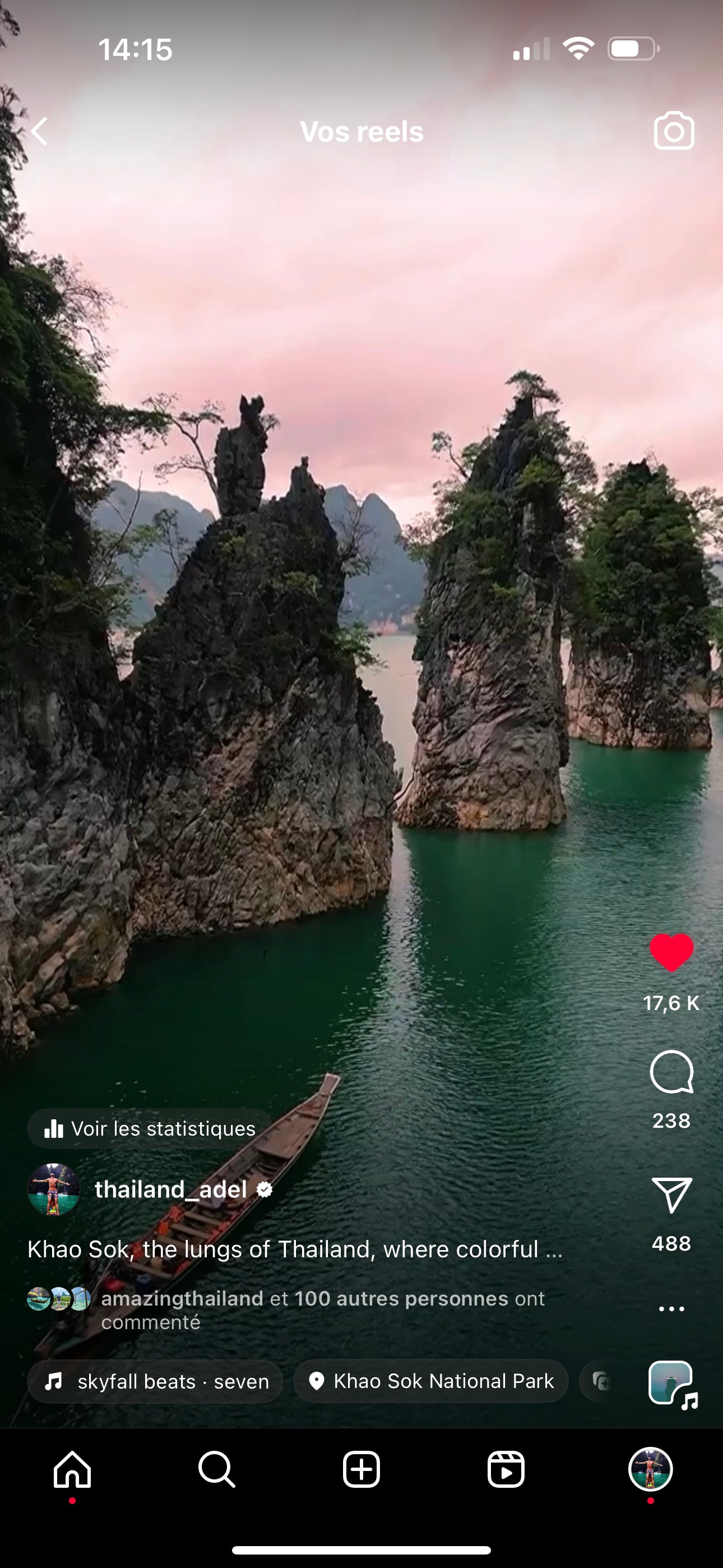Go back from Vos reels
Viewport: 723px width, 1568px height.
[x=40, y=131]
